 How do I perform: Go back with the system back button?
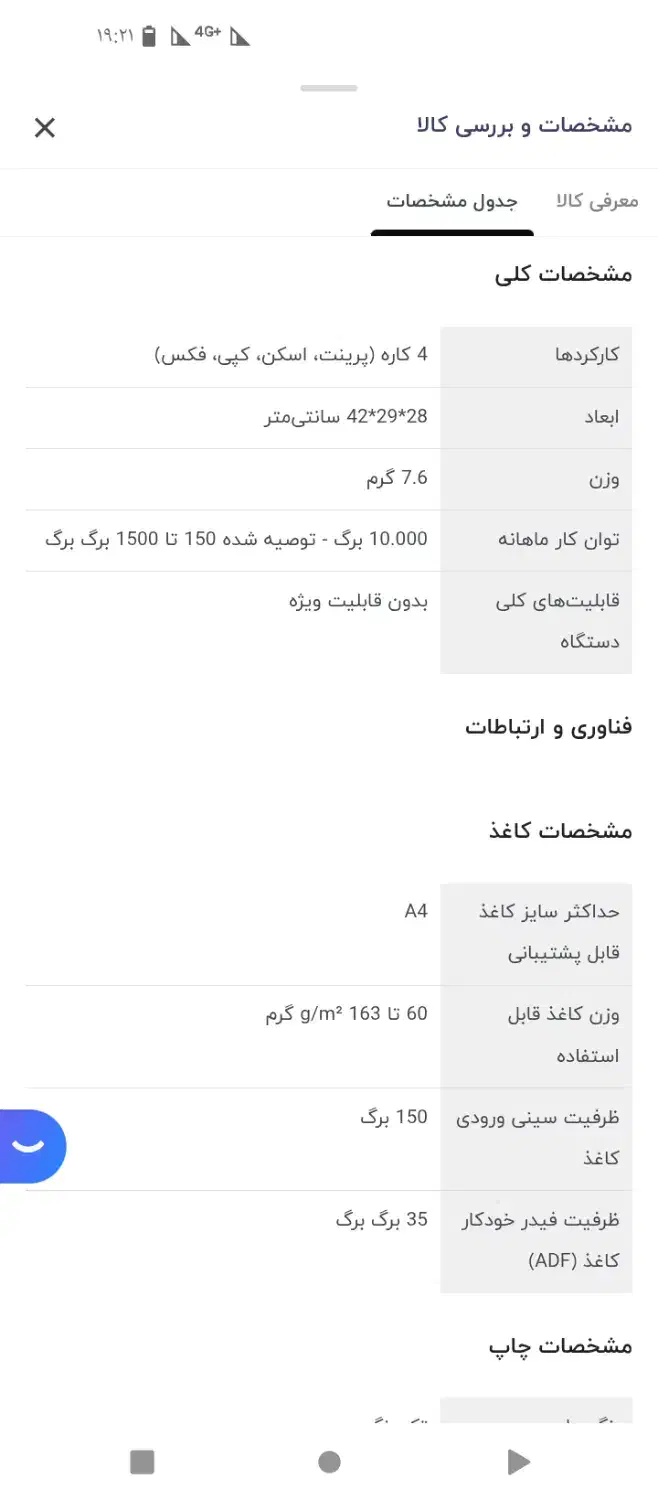pos(518,1462)
